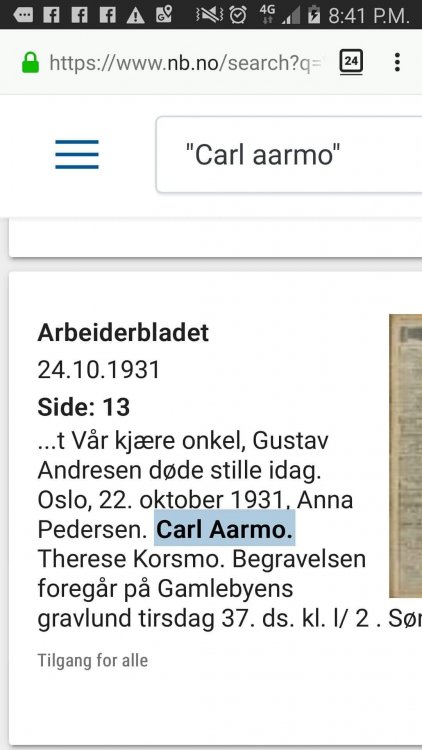This screenshot has width=422, height=750.
Task: Open the newspaper page thumbnail image
Action: pyautogui.click(x=406, y=456)
